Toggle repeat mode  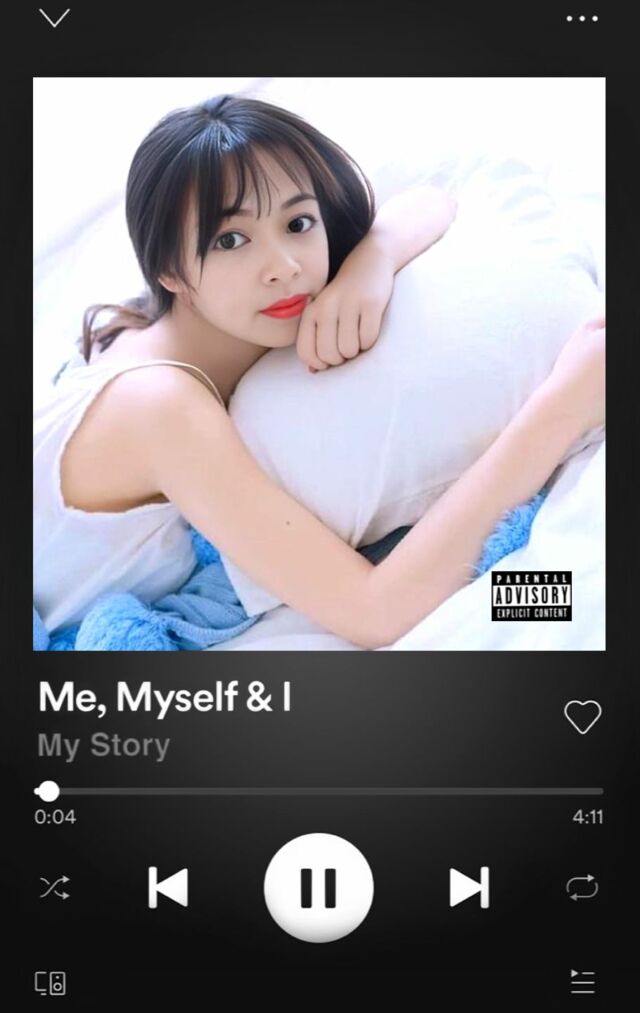(x=582, y=887)
